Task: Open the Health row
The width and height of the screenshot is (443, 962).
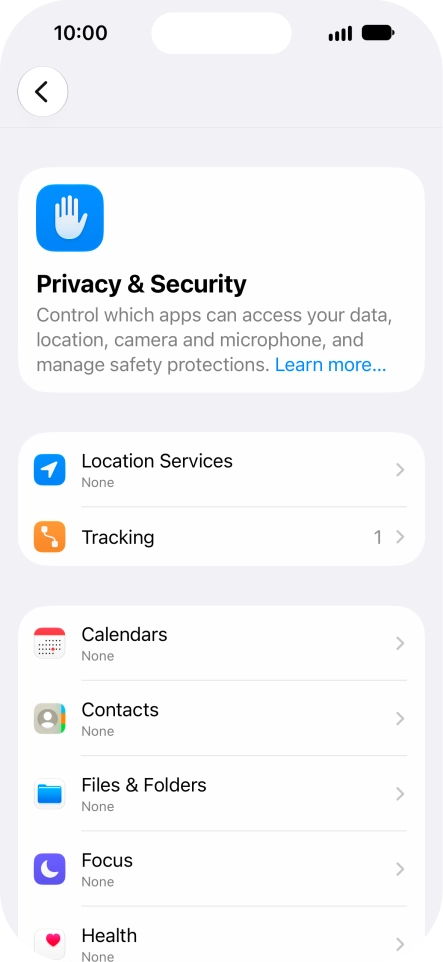Action: 222,934
